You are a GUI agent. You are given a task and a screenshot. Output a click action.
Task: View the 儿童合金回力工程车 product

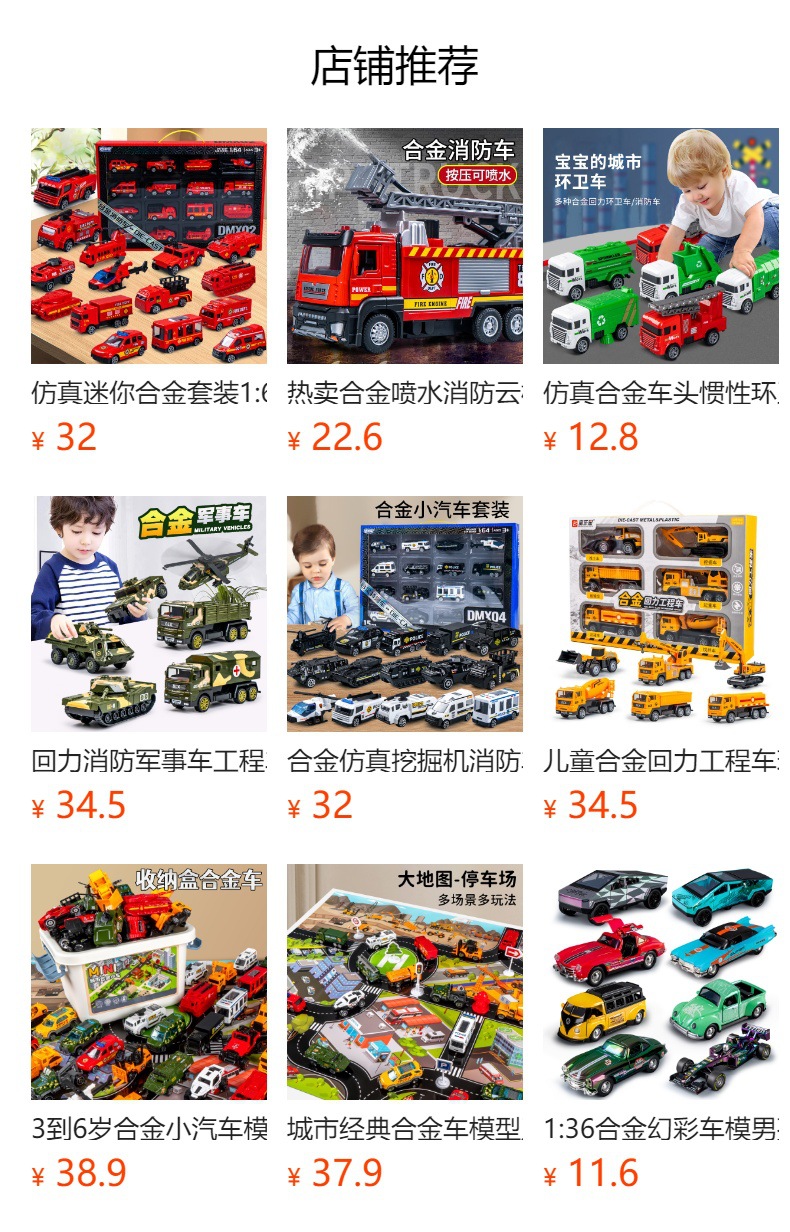(660, 614)
